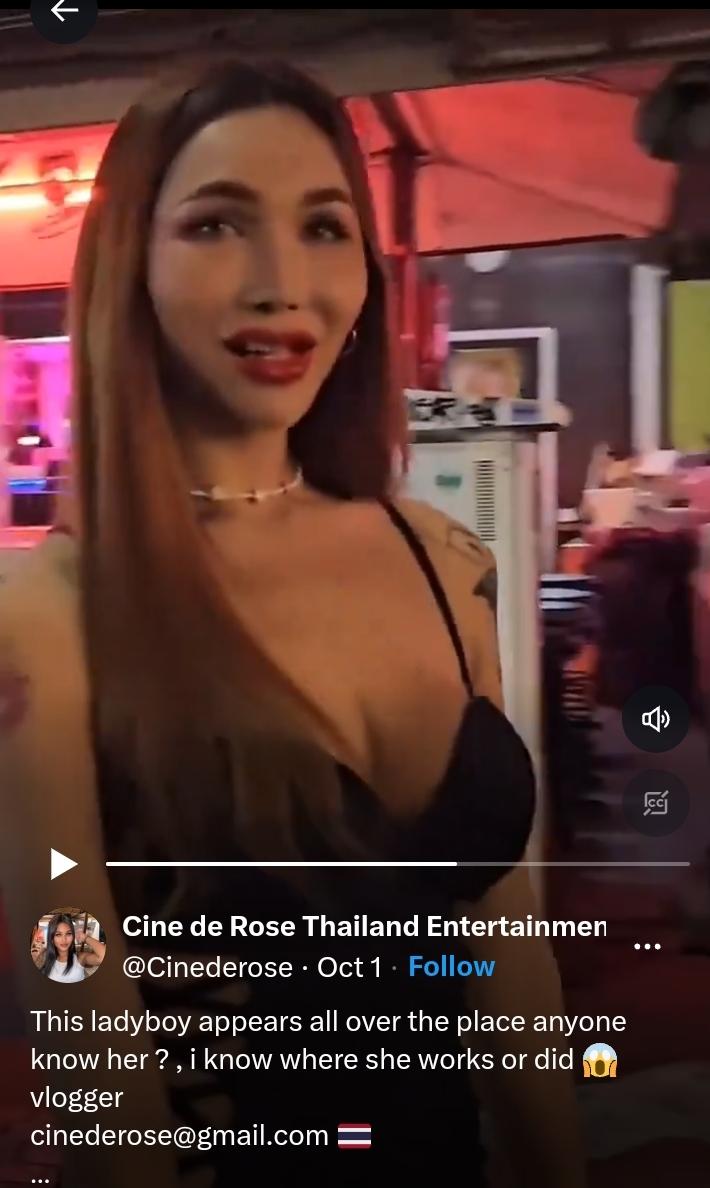This screenshot has height=1188, width=710.
Task: Seek along the video progress bar
Action: tap(397, 863)
